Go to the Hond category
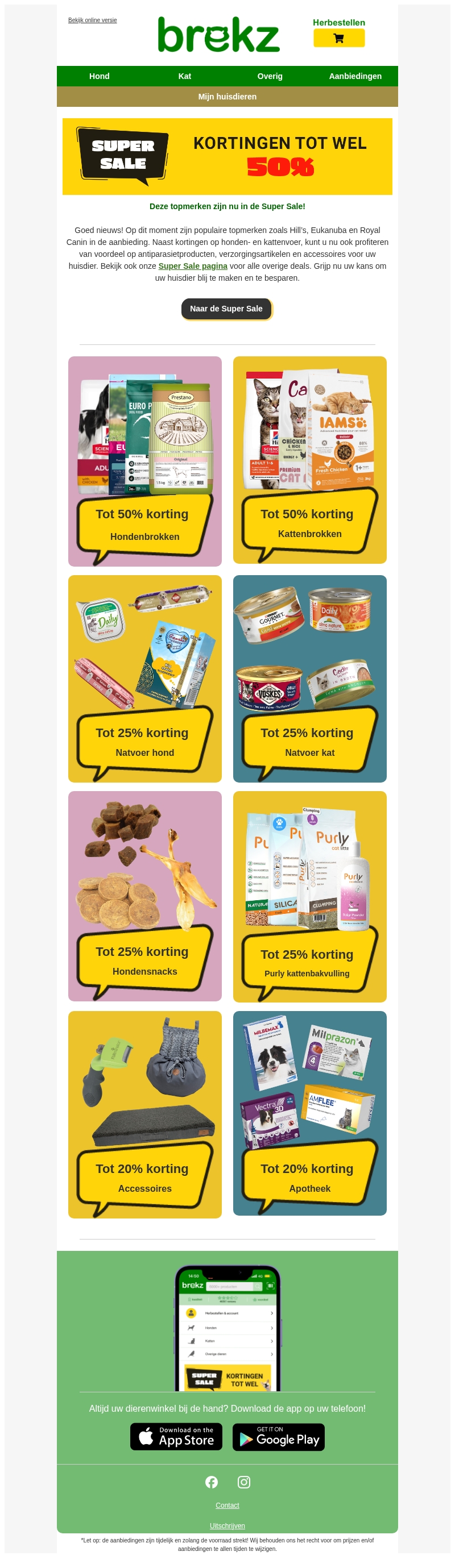This screenshot has width=455, height=1568. pos(100,76)
